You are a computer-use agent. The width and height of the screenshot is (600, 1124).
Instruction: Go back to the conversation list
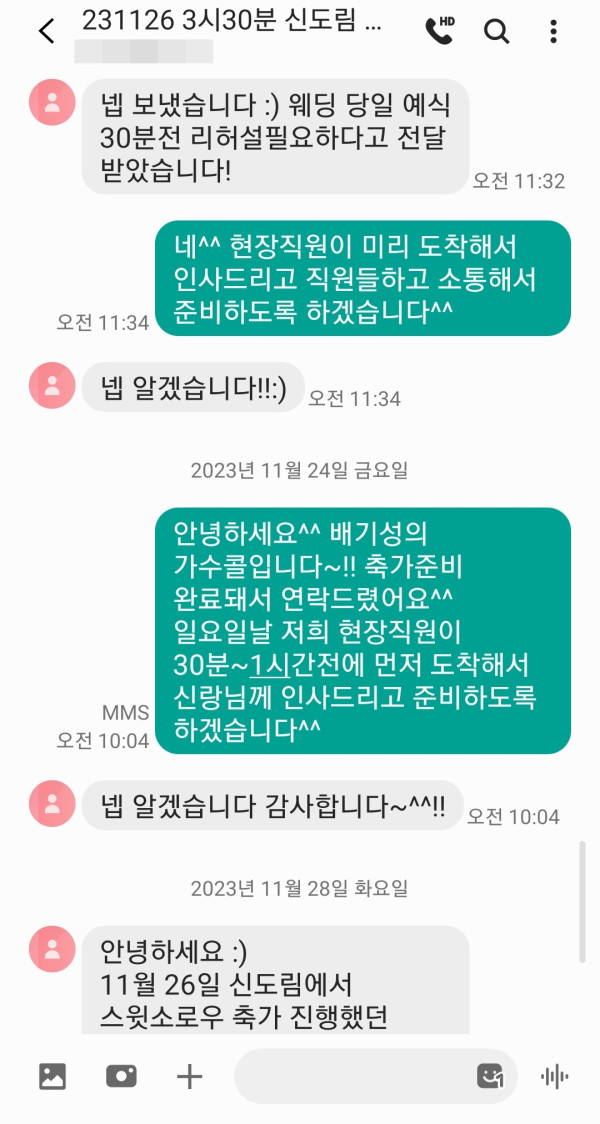click(x=46, y=31)
